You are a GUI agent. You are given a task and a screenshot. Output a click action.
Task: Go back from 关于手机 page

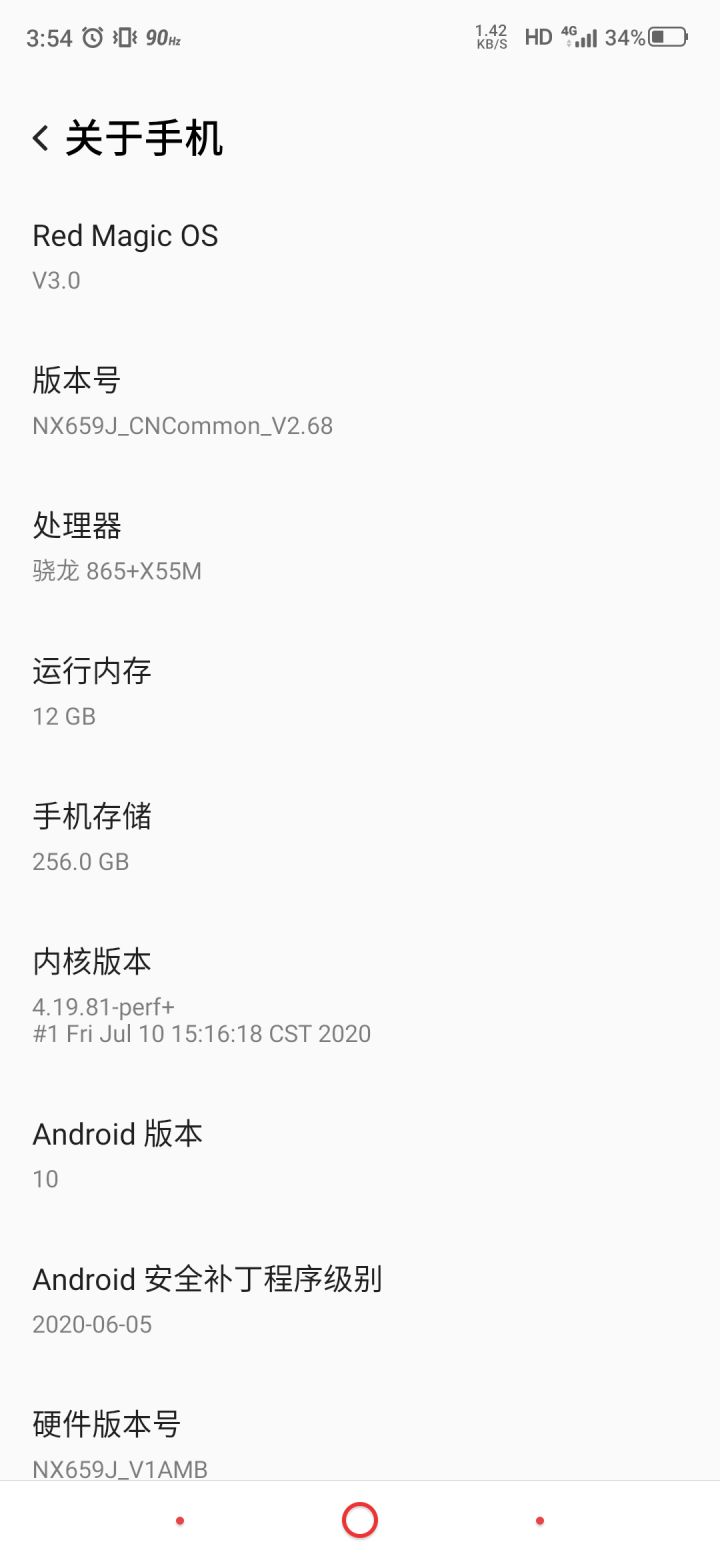coord(40,138)
